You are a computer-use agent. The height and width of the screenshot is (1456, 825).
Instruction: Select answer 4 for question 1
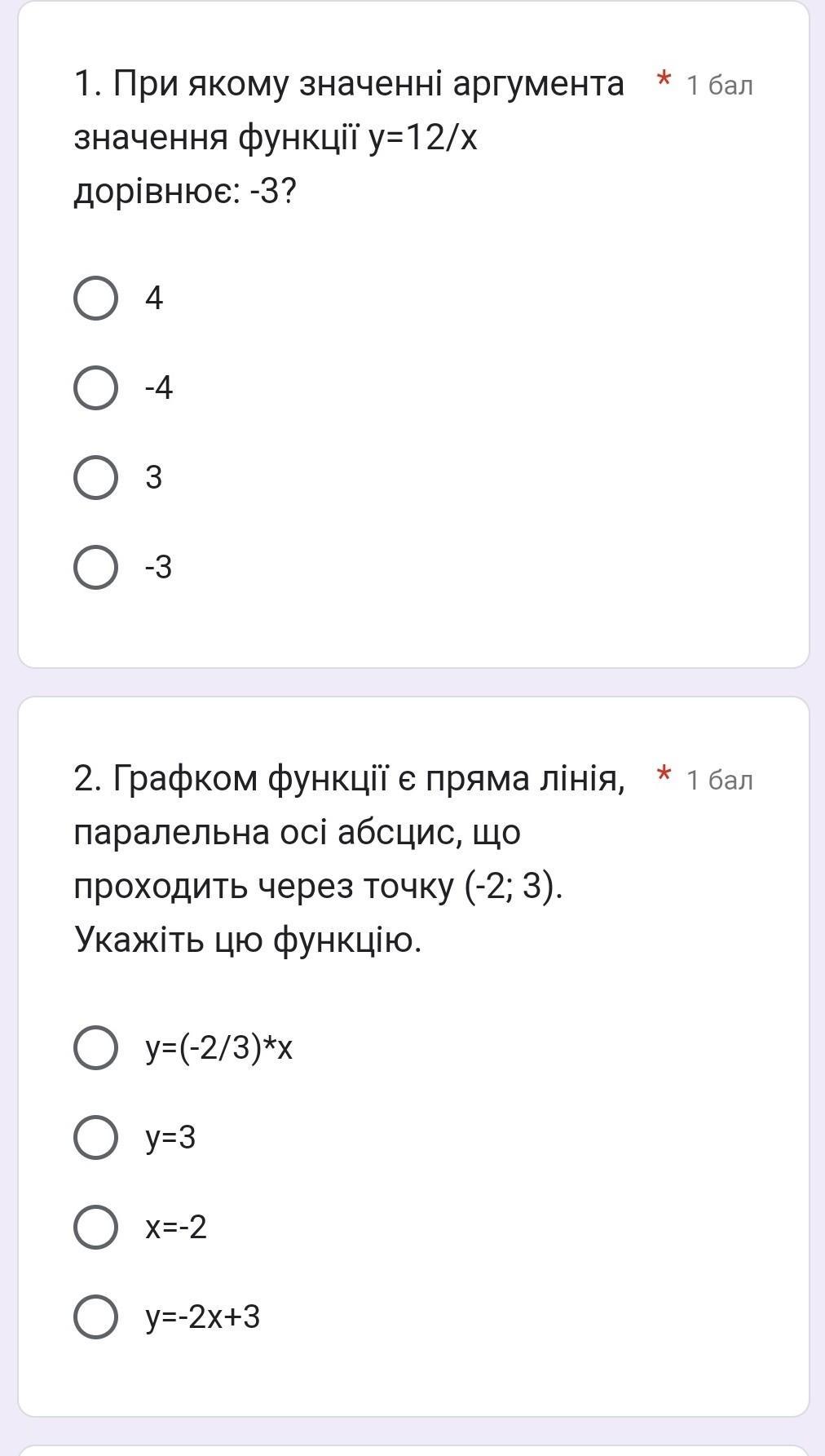(x=96, y=299)
